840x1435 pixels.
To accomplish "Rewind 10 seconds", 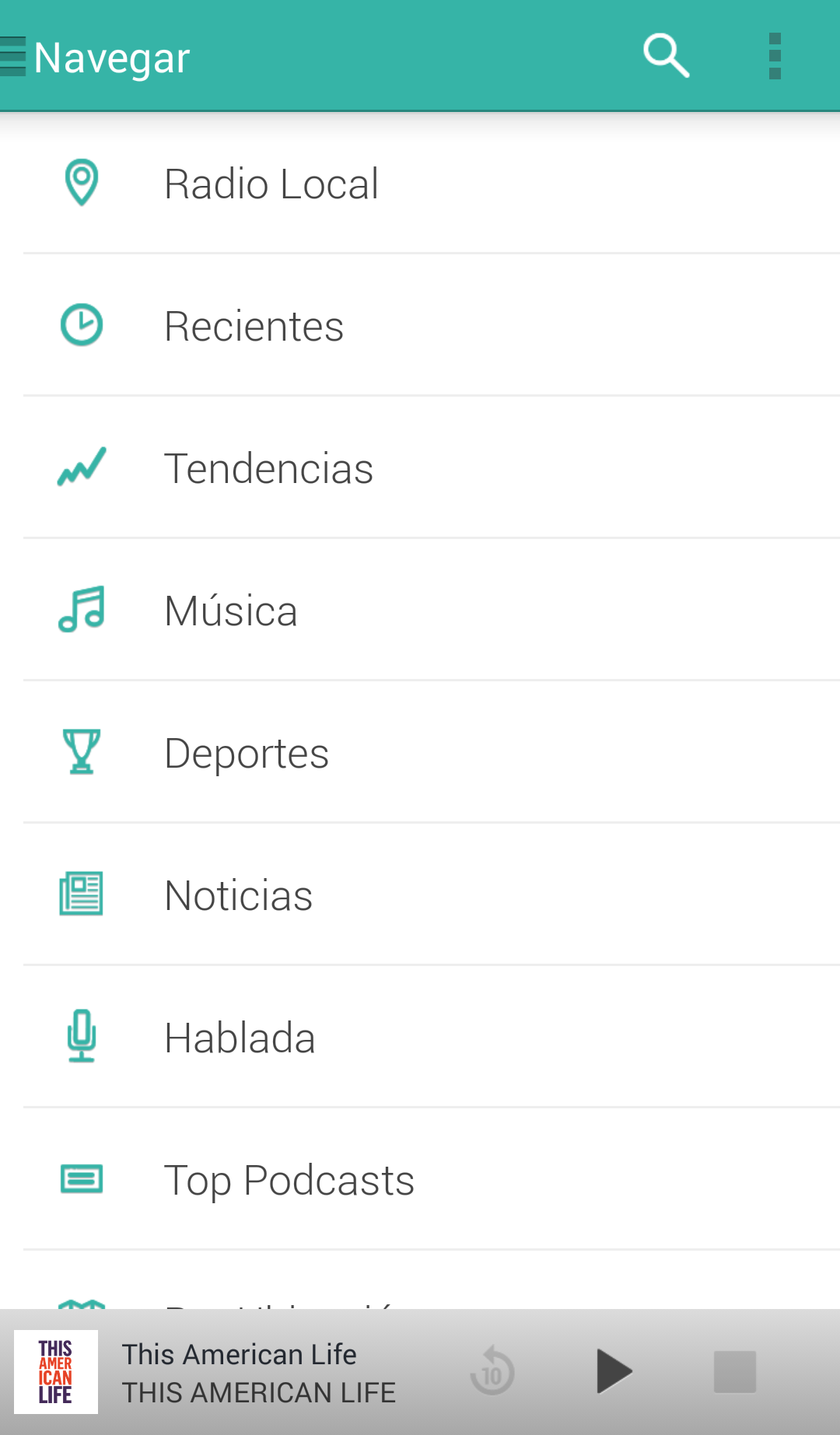I will click(492, 1371).
